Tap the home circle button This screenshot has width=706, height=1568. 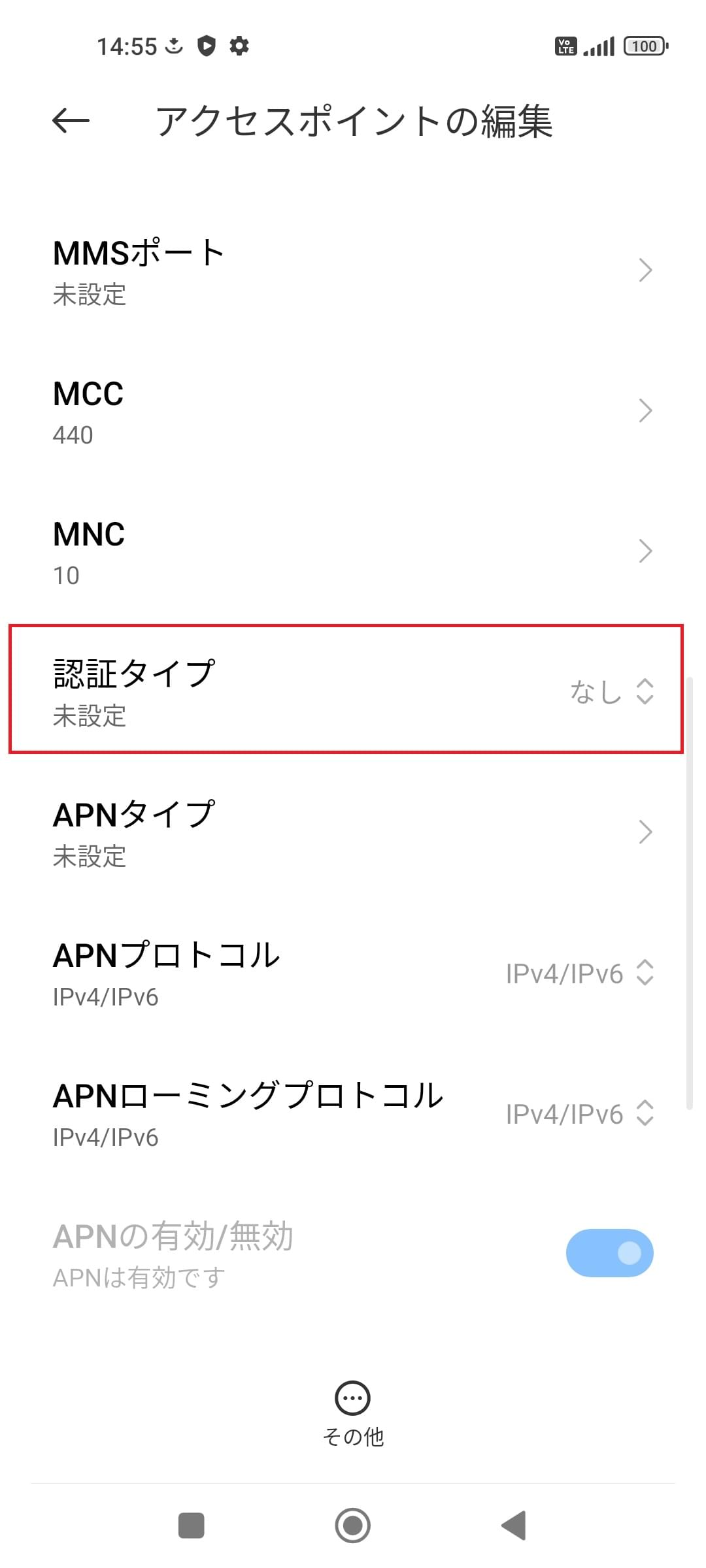coord(352,1527)
